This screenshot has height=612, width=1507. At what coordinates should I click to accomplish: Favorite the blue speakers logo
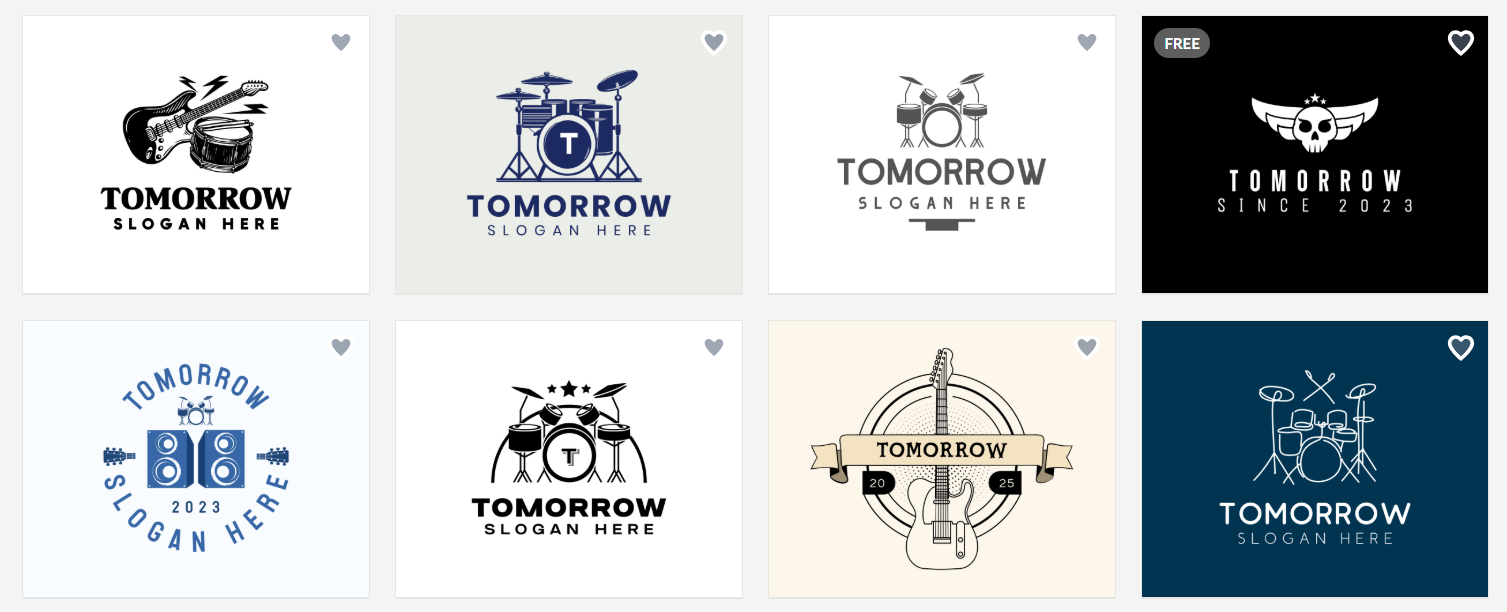[x=341, y=347]
